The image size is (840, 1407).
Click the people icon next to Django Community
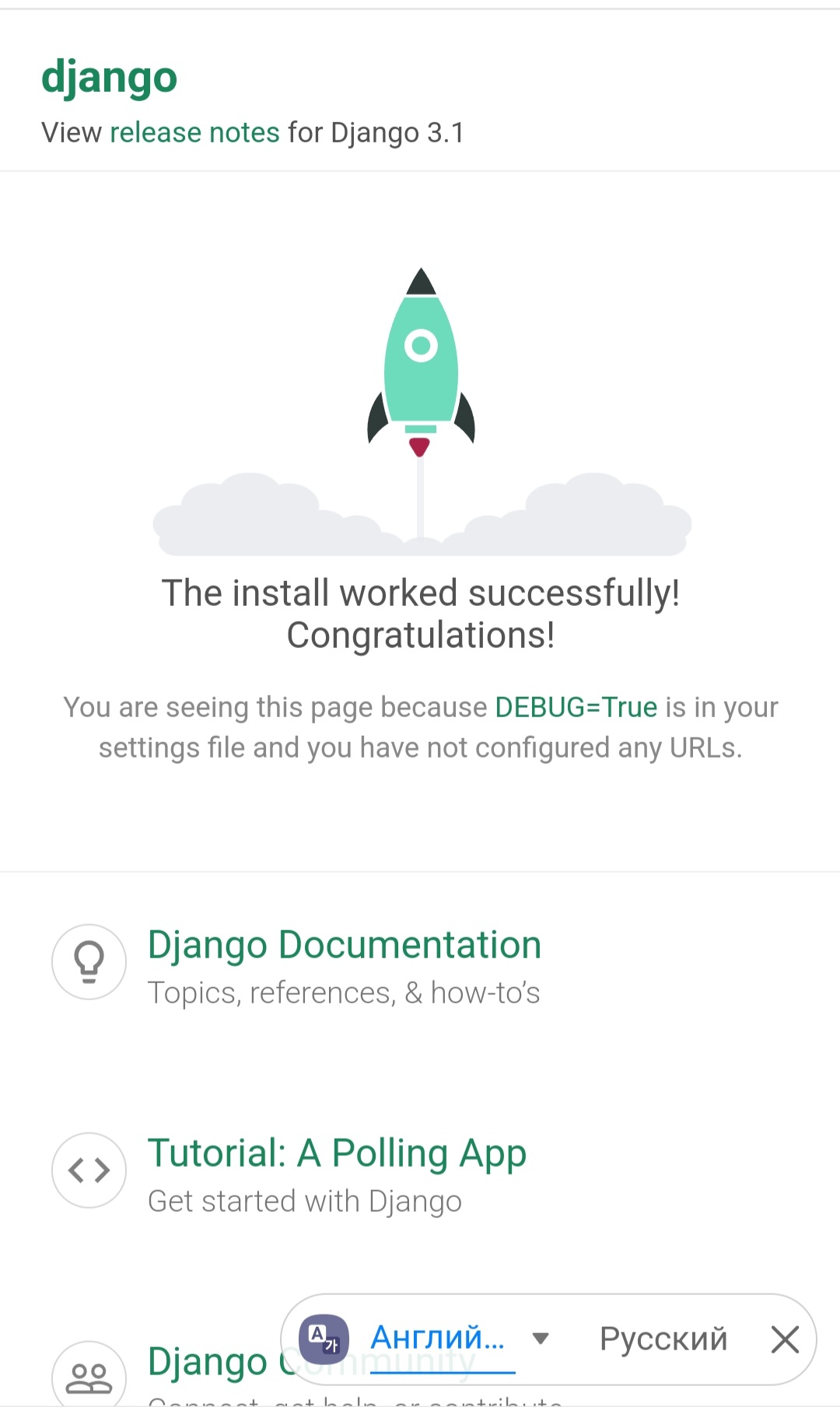[88, 1377]
